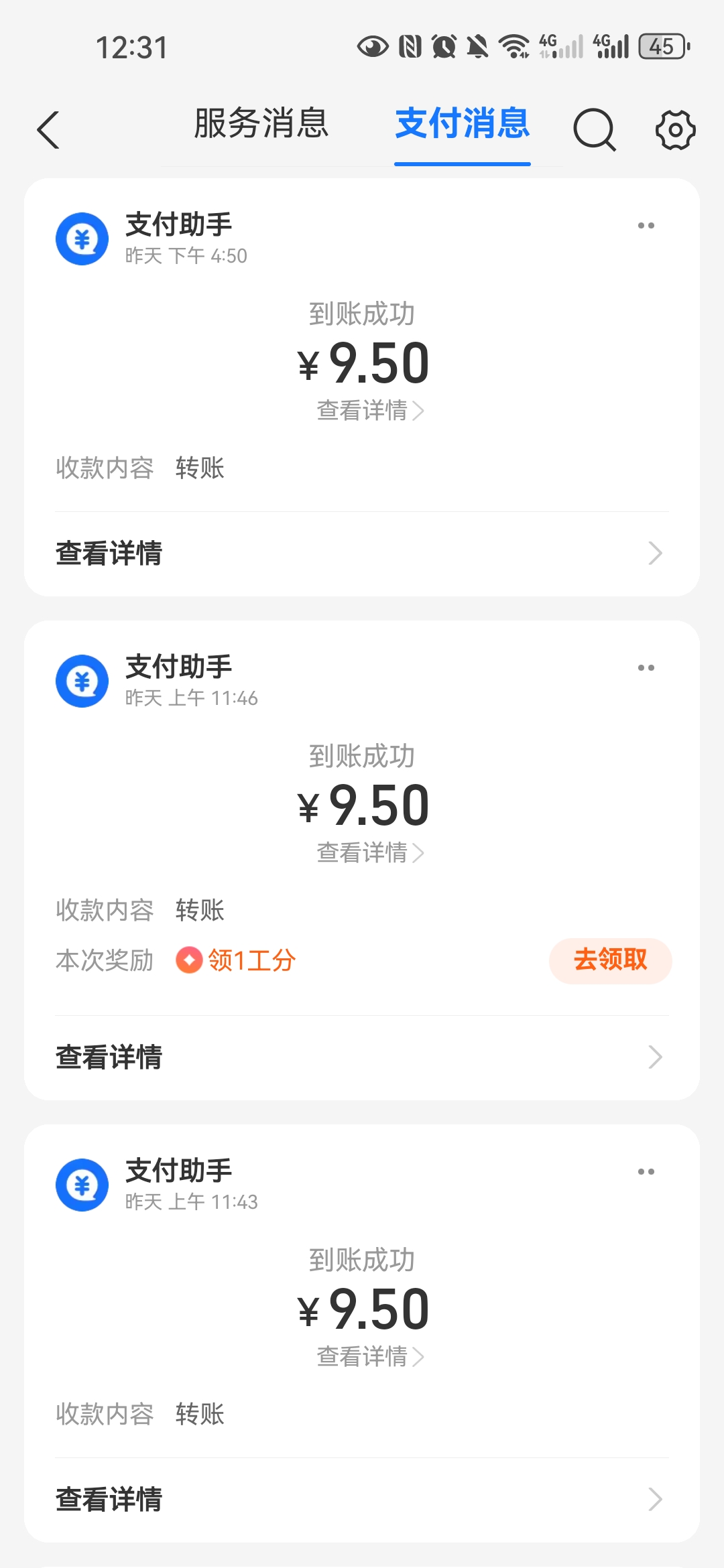Viewport: 724px width, 1568px height.
Task: Tap 查看详情 link under the 上午 11:46 amount
Action: tap(369, 853)
